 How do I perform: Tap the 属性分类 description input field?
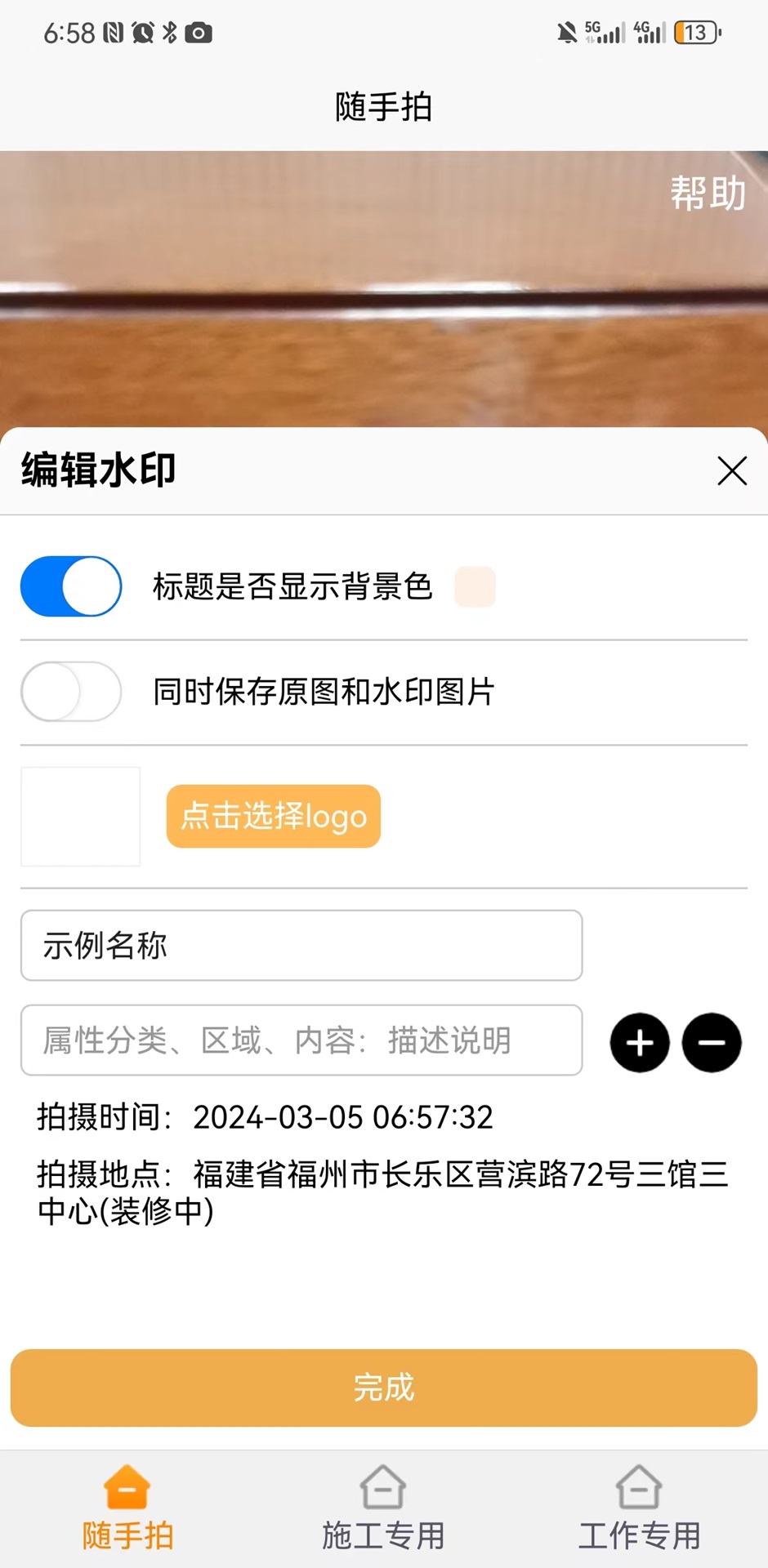[x=301, y=1040]
